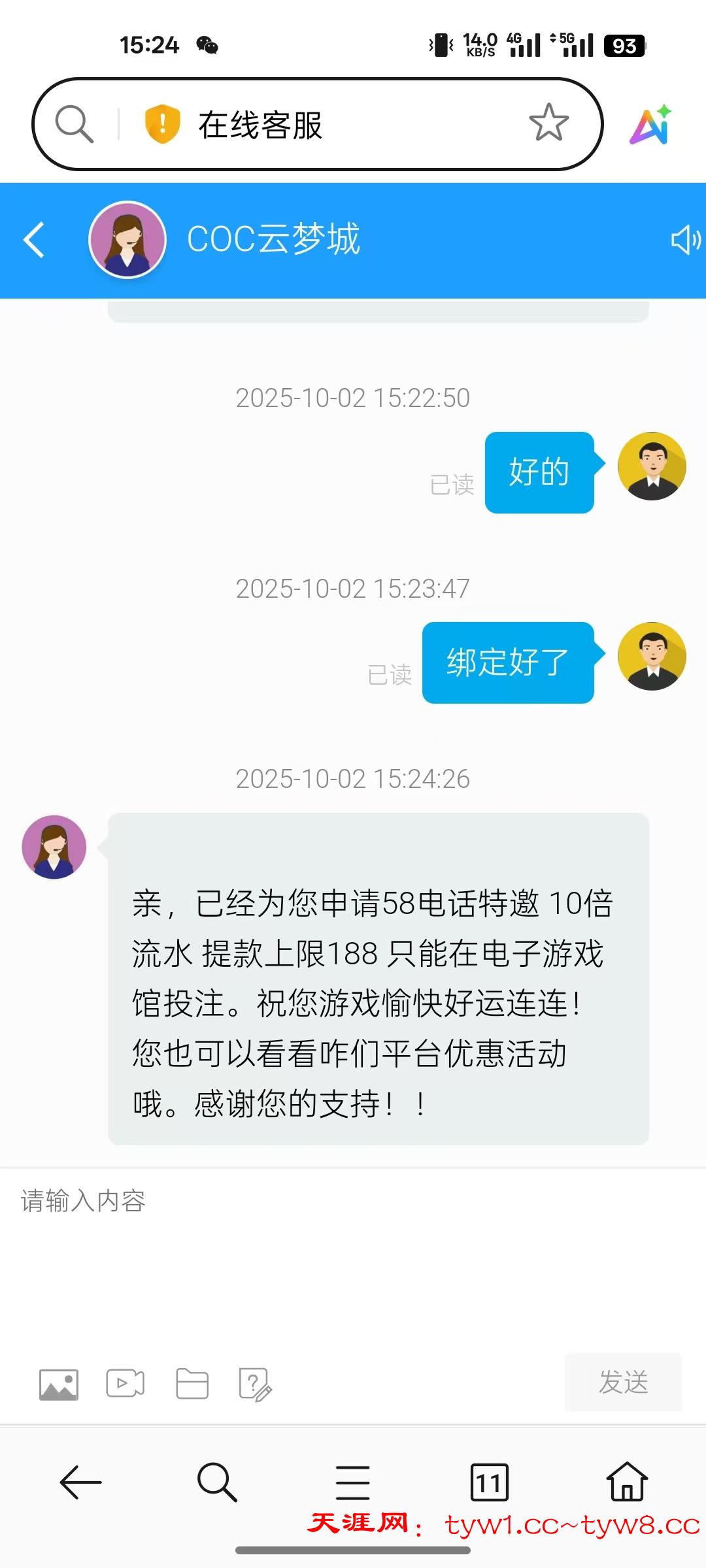706x1568 pixels.
Task: Check the site security shield warning
Action: pyautogui.click(x=161, y=123)
